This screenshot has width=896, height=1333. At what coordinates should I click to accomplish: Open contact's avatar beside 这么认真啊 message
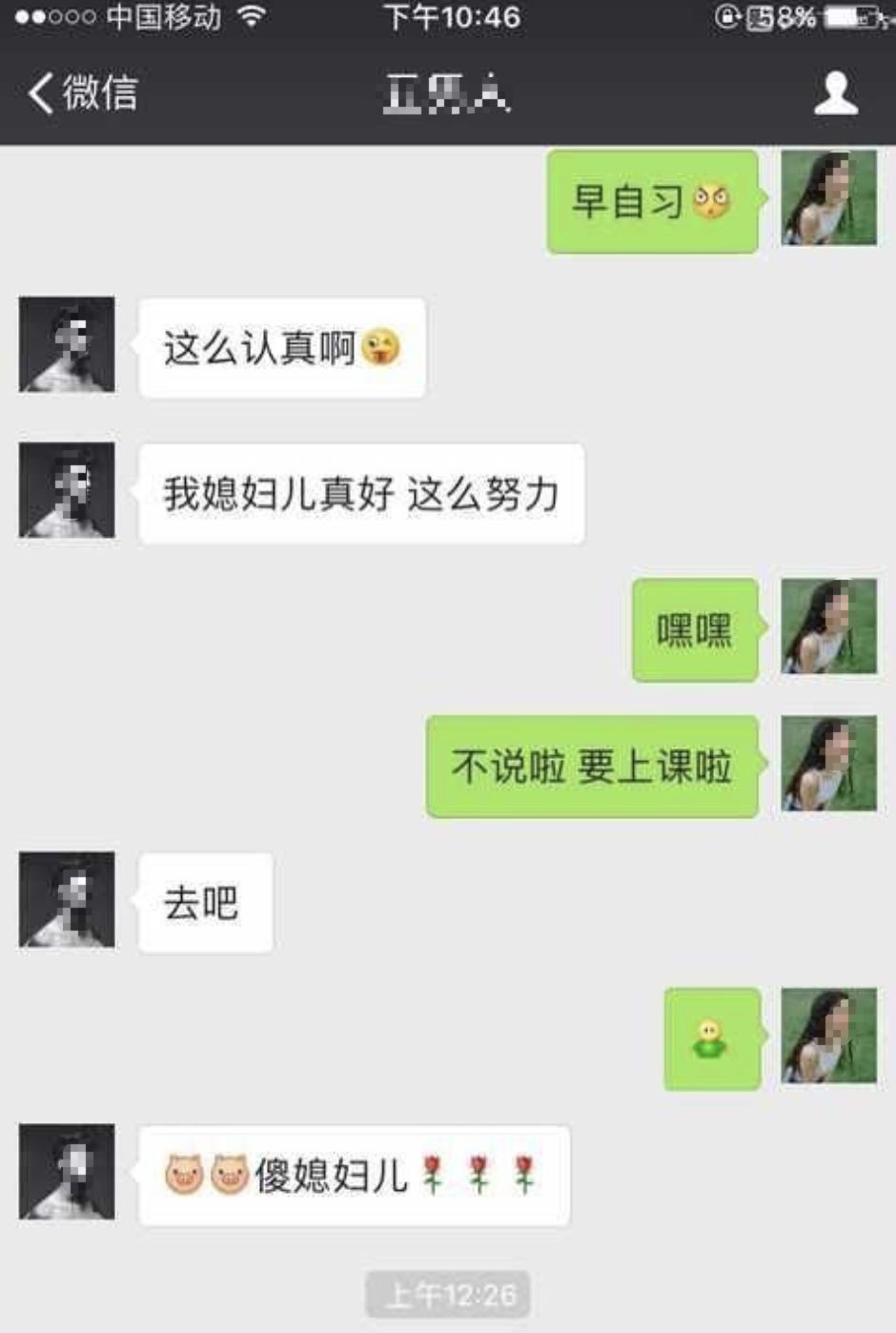(x=67, y=344)
